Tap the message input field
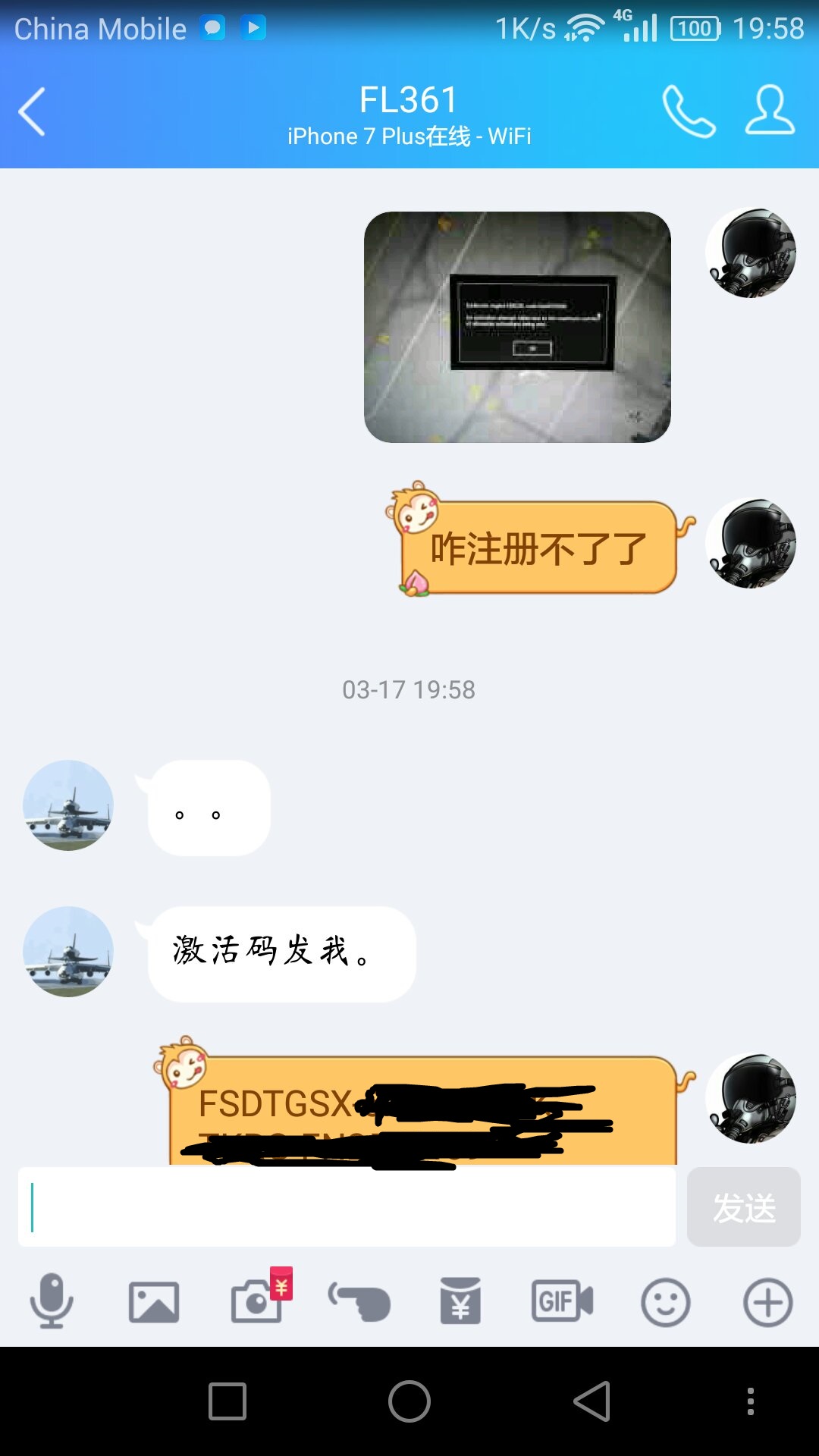This screenshot has width=819, height=1456. [347, 1207]
